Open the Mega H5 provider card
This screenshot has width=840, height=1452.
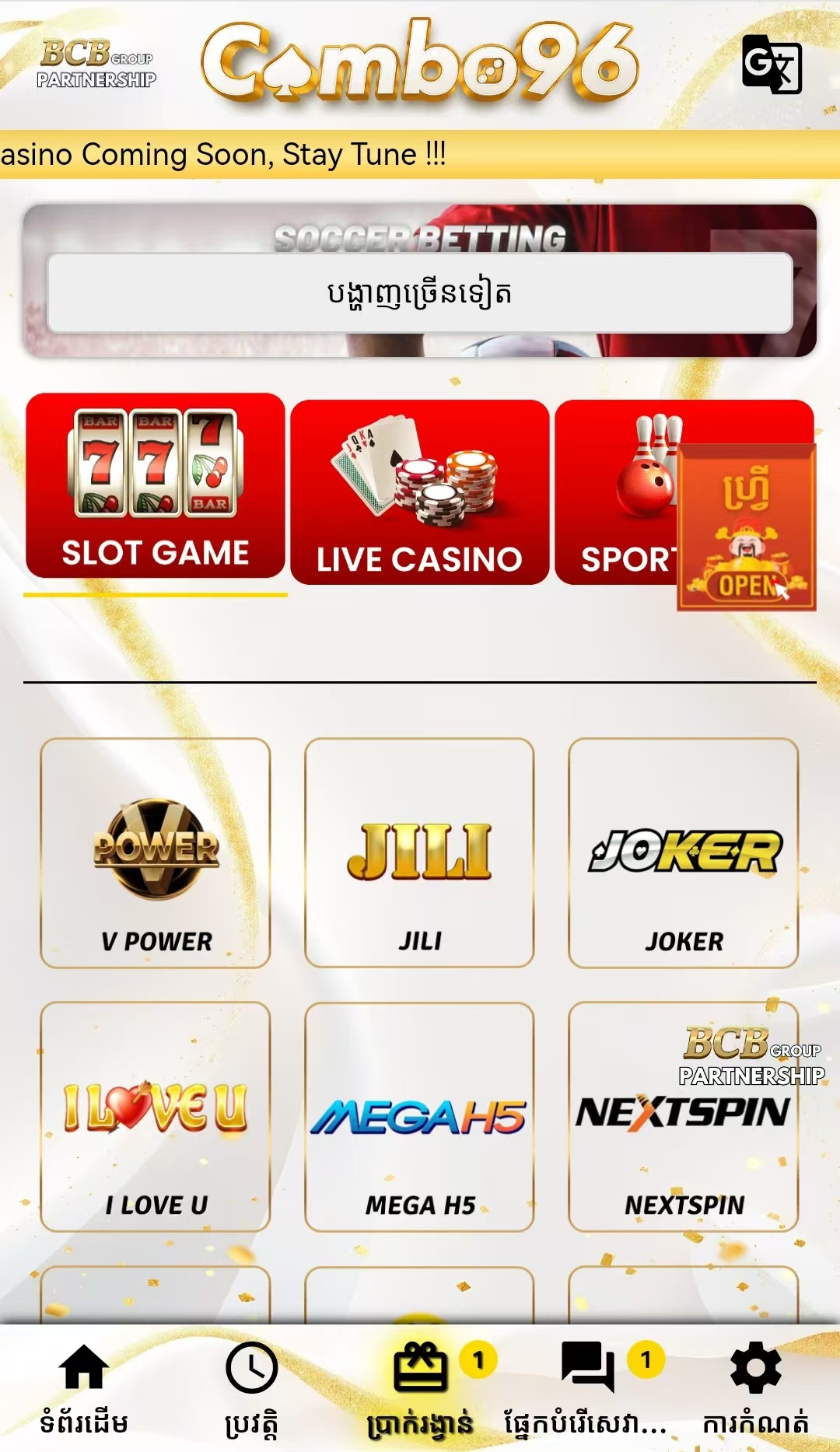[x=420, y=1117]
